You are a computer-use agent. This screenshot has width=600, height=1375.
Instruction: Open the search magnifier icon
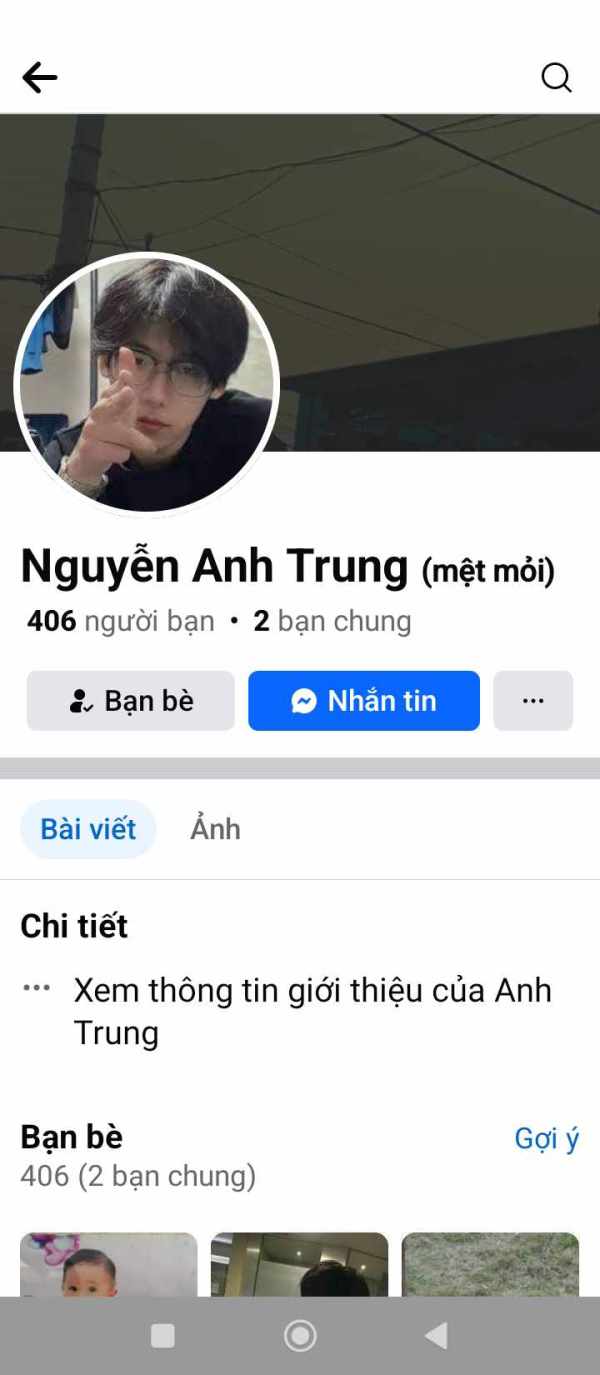(x=556, y=77)
